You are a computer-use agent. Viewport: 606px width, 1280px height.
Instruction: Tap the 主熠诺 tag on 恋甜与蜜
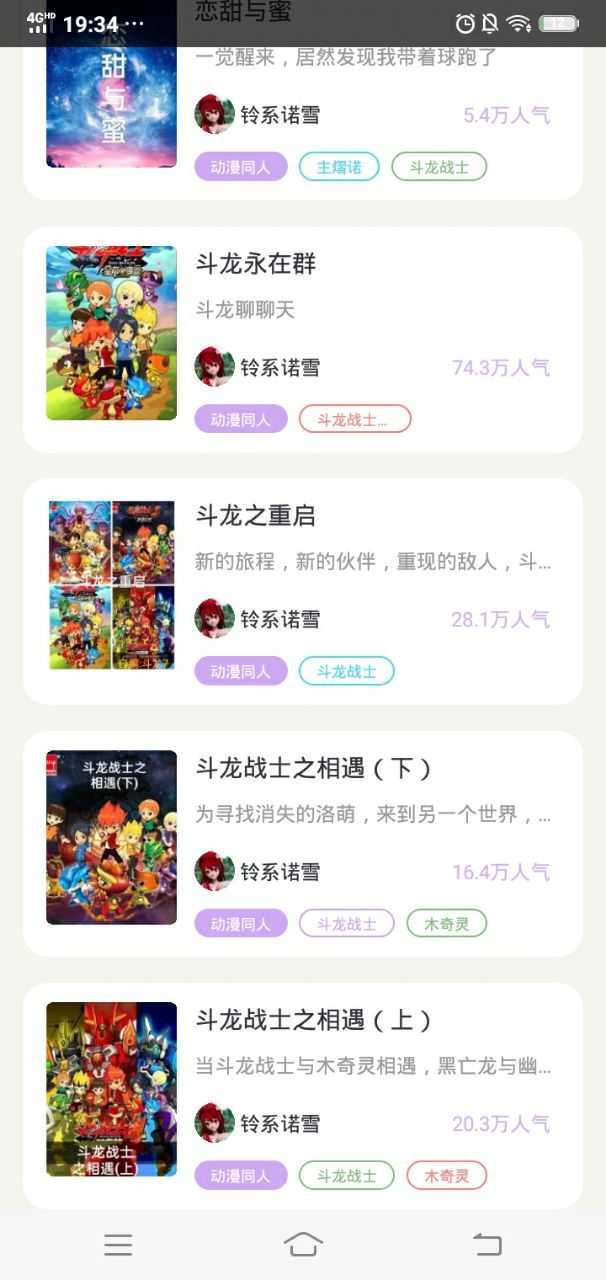[339, 167]
